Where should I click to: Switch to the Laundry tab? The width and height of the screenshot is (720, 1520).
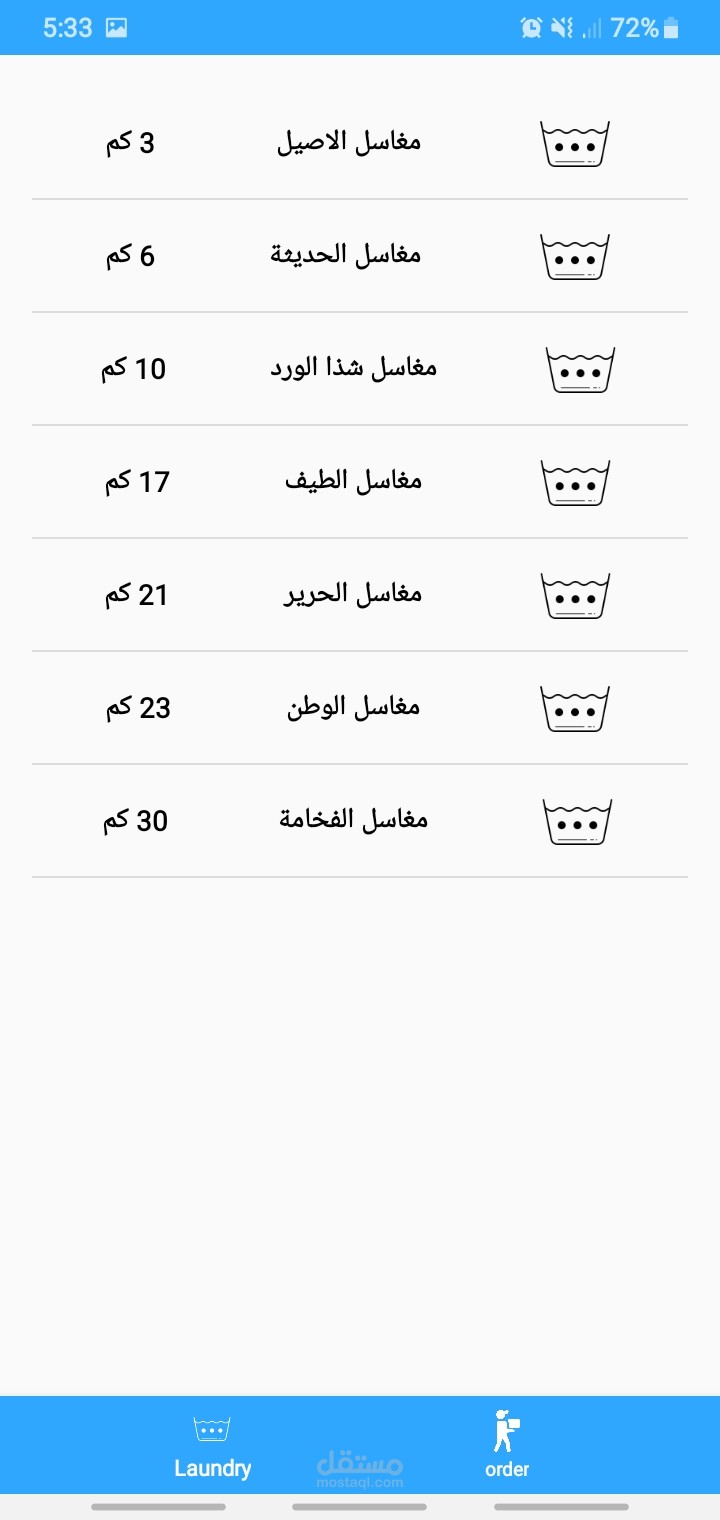tap(212, 1446)
